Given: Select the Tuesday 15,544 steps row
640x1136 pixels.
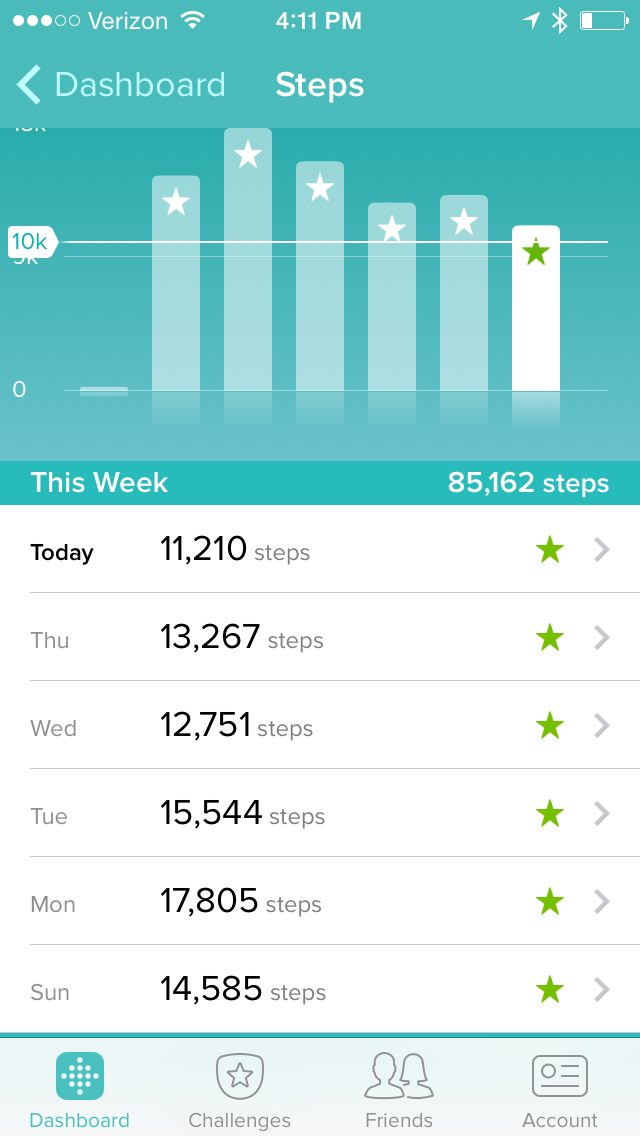Looking at the screenshot, I should pos(320,814).
